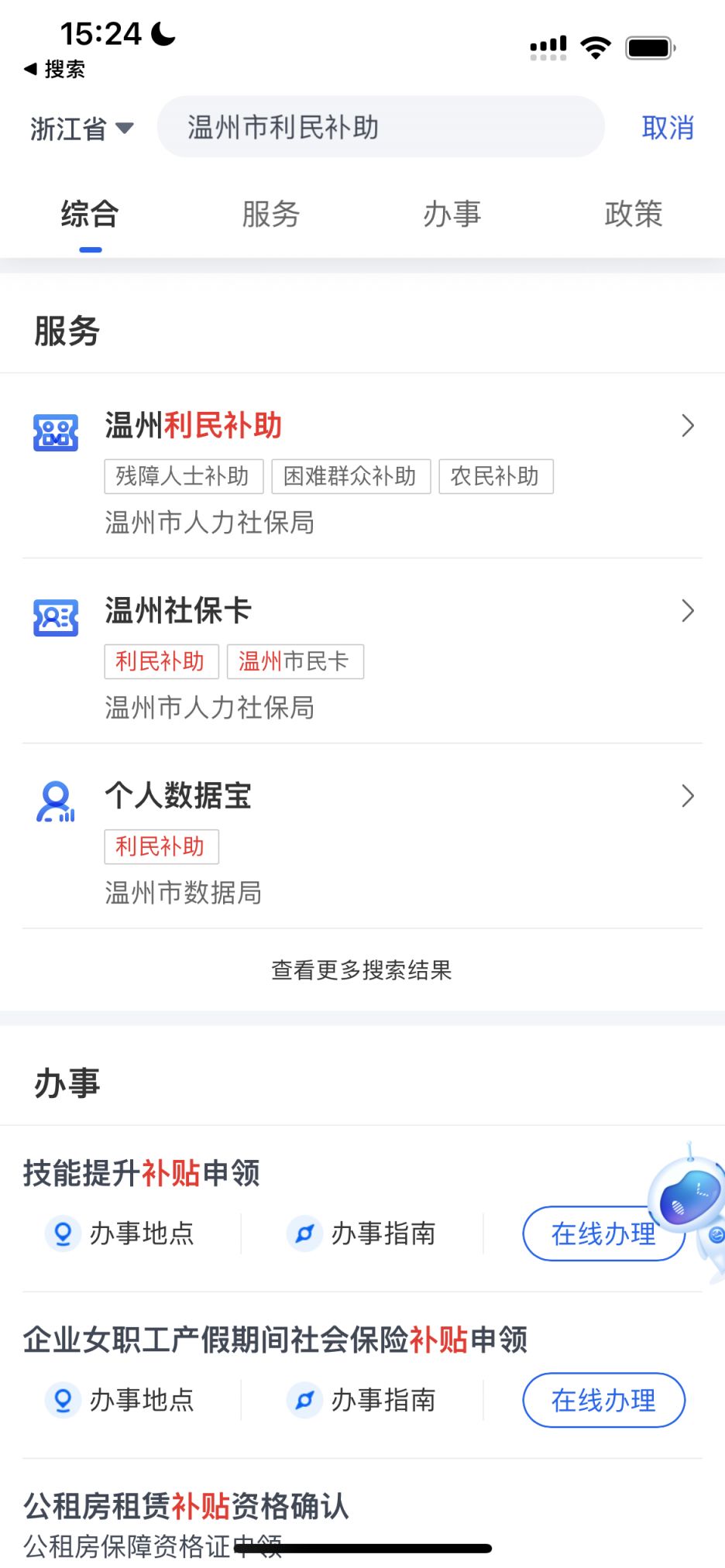Cancel the search with 取消
Viewport: 725px width, 1568px height.
[667, 128]
